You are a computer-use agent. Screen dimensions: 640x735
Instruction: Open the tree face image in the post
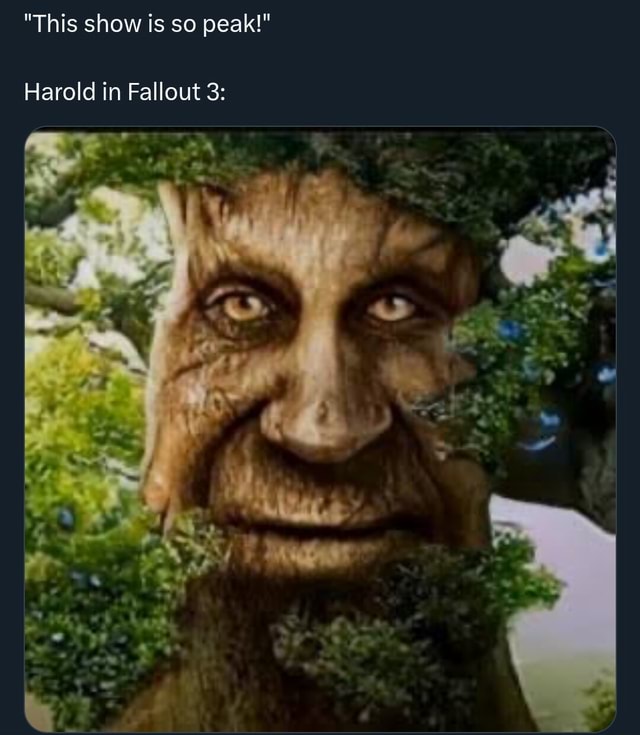tap(320, 429)
